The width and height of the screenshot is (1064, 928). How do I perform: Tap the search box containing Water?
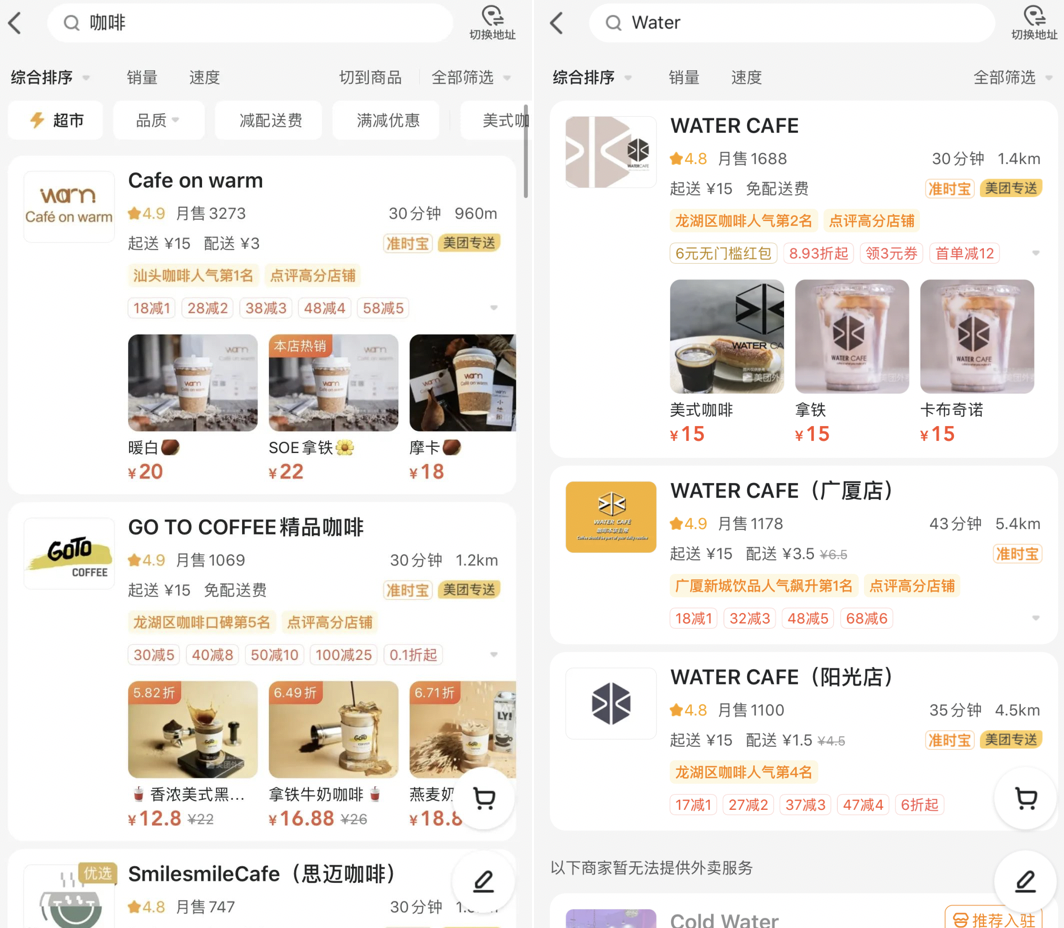pos(790,23)
